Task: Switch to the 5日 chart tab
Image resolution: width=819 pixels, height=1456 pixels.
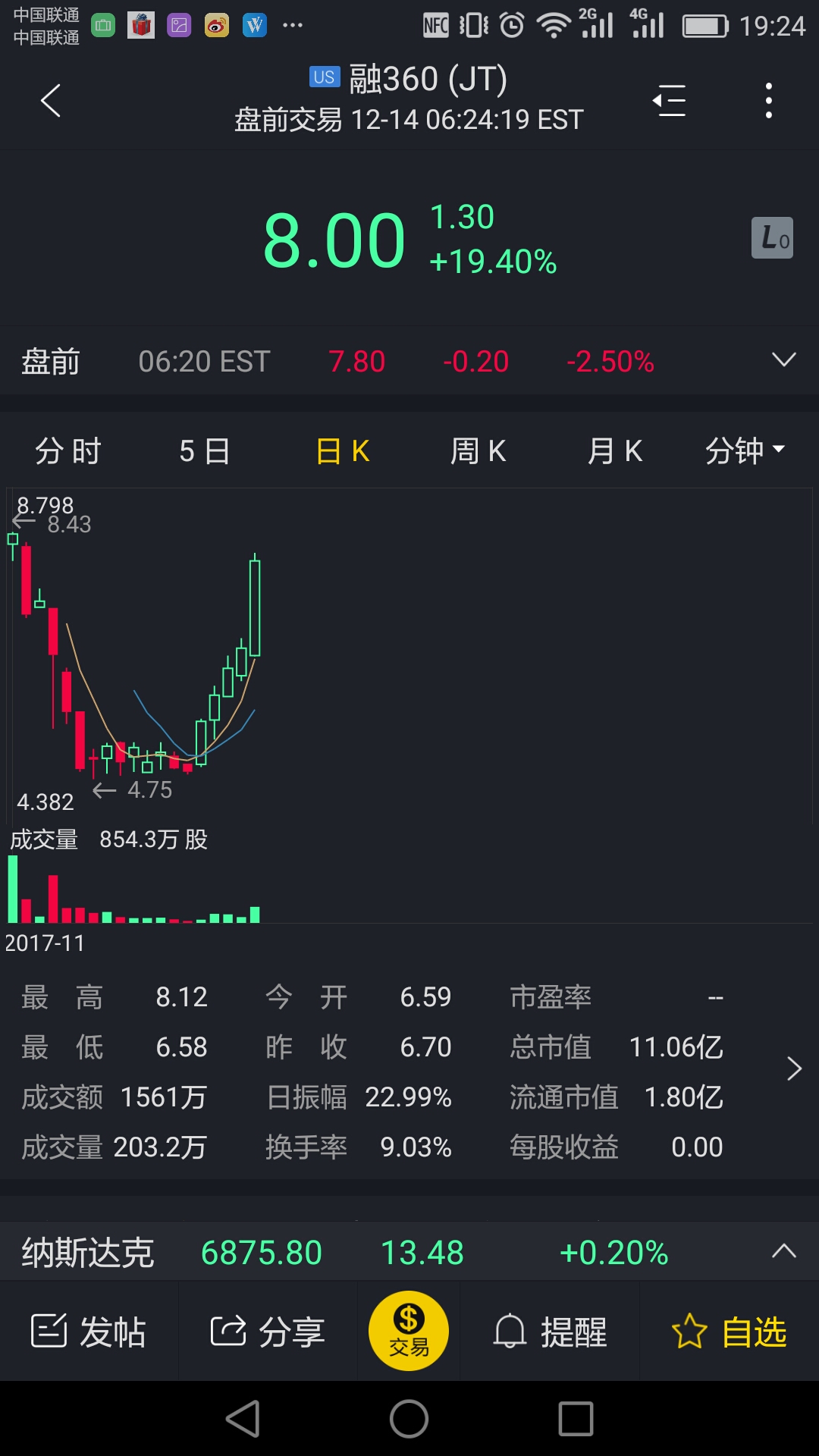Action: click(205, 451)
